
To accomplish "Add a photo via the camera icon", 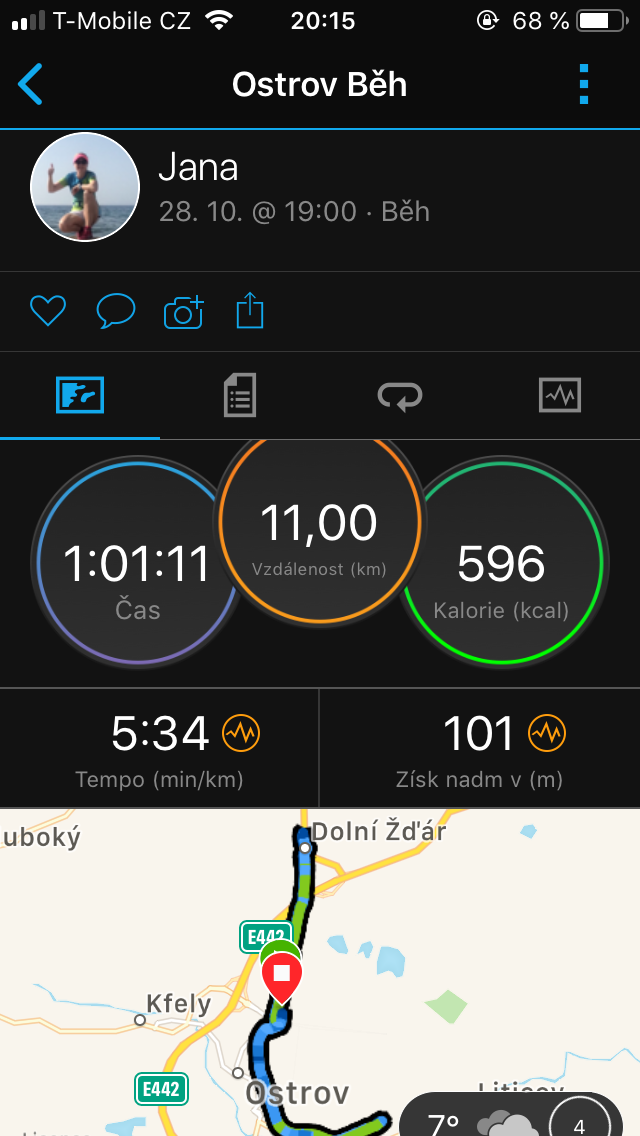I will coord(184,312).
